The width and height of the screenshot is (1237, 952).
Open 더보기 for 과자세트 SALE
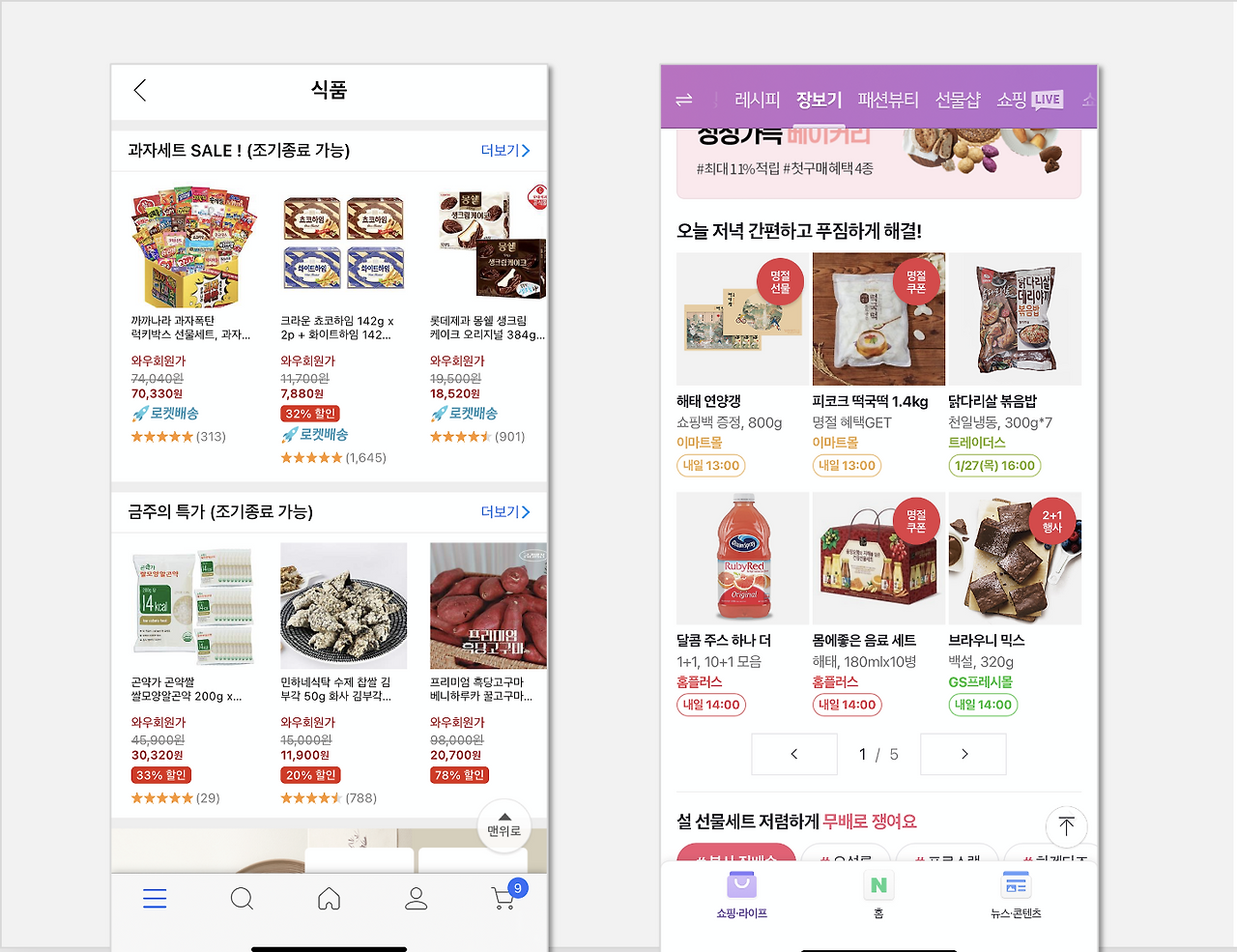coord(505,151)
